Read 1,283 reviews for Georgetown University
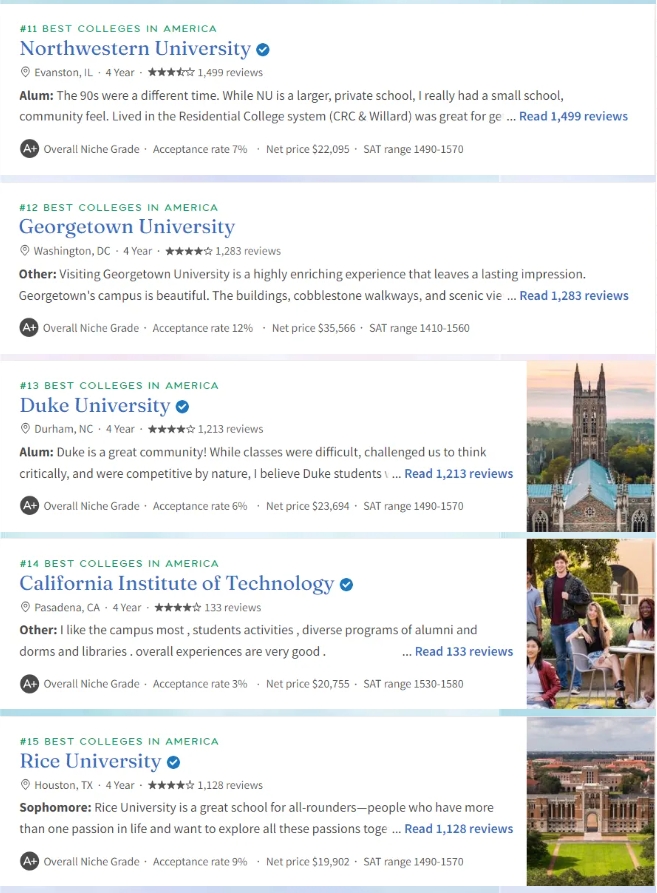The width and height of the screenshot is (657, 893). click(x=574, y=295)
